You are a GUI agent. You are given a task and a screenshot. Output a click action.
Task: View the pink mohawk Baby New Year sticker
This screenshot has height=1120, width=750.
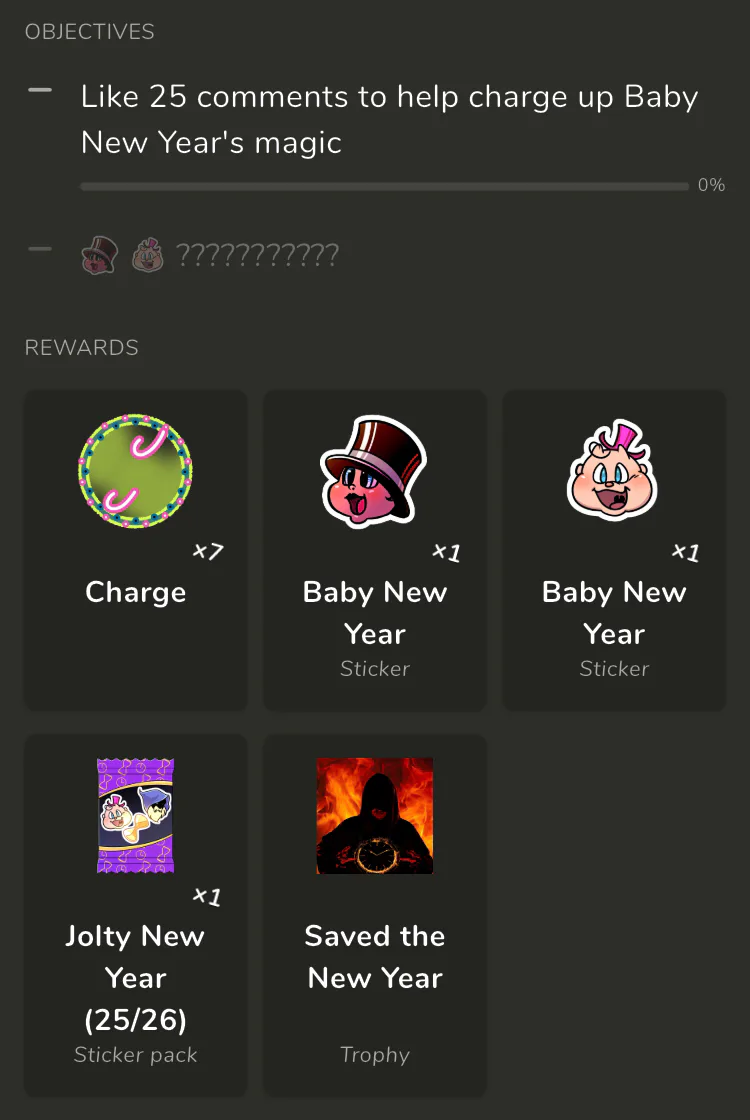pos(613,550)
